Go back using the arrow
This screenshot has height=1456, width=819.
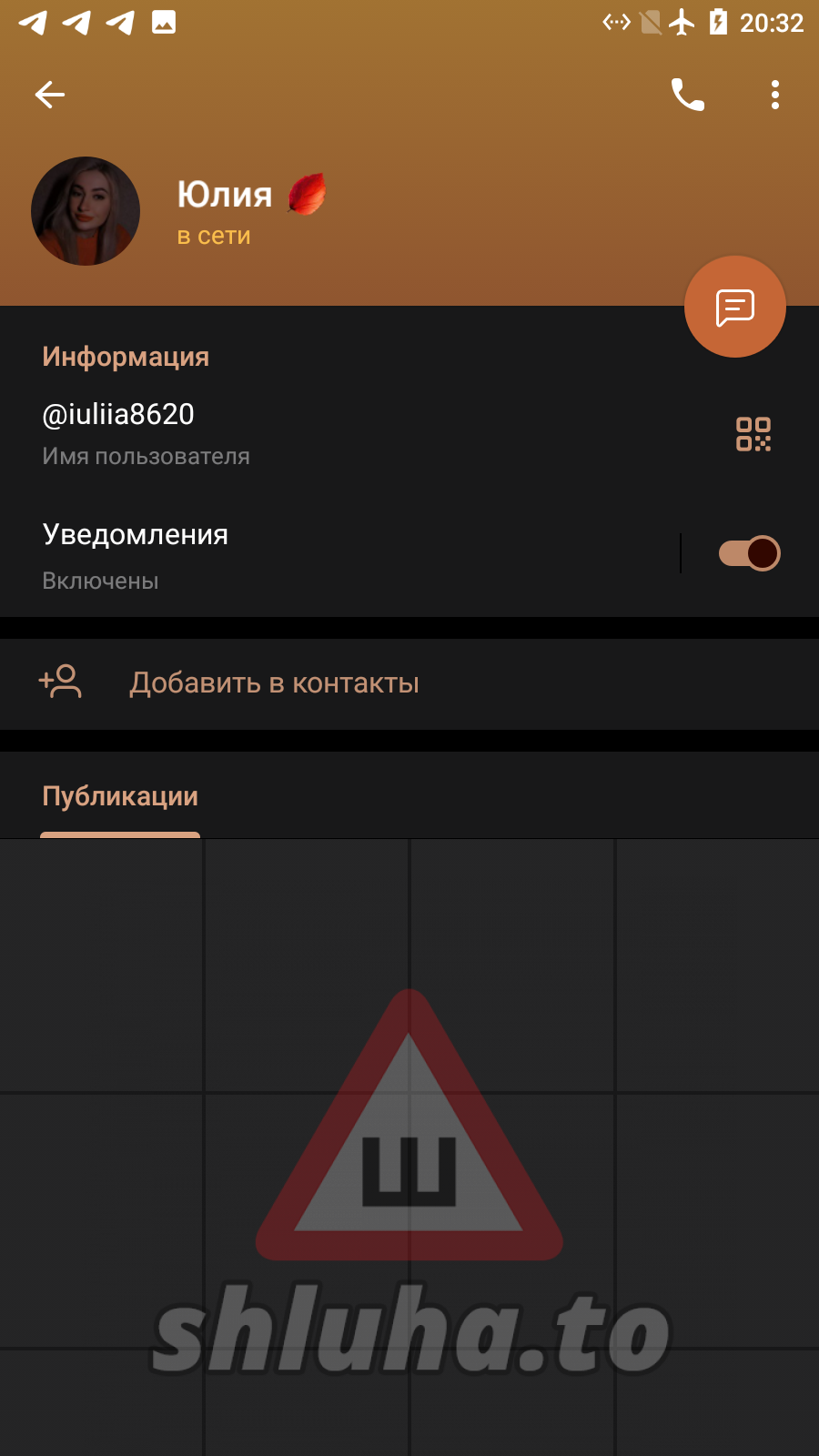(50, 95)
